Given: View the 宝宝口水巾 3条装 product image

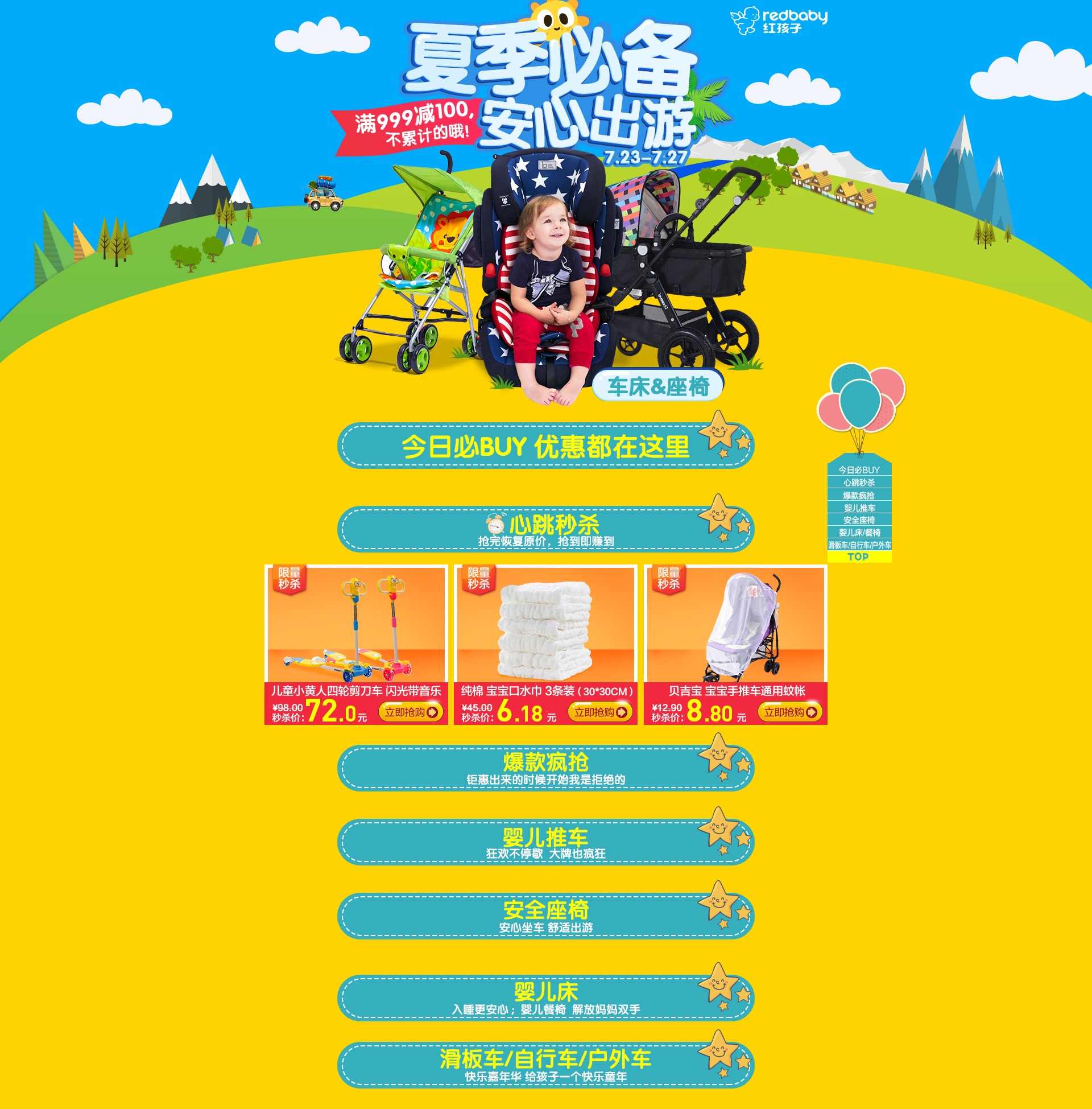Looking at the screenshot, I should [x=545, y=624].
